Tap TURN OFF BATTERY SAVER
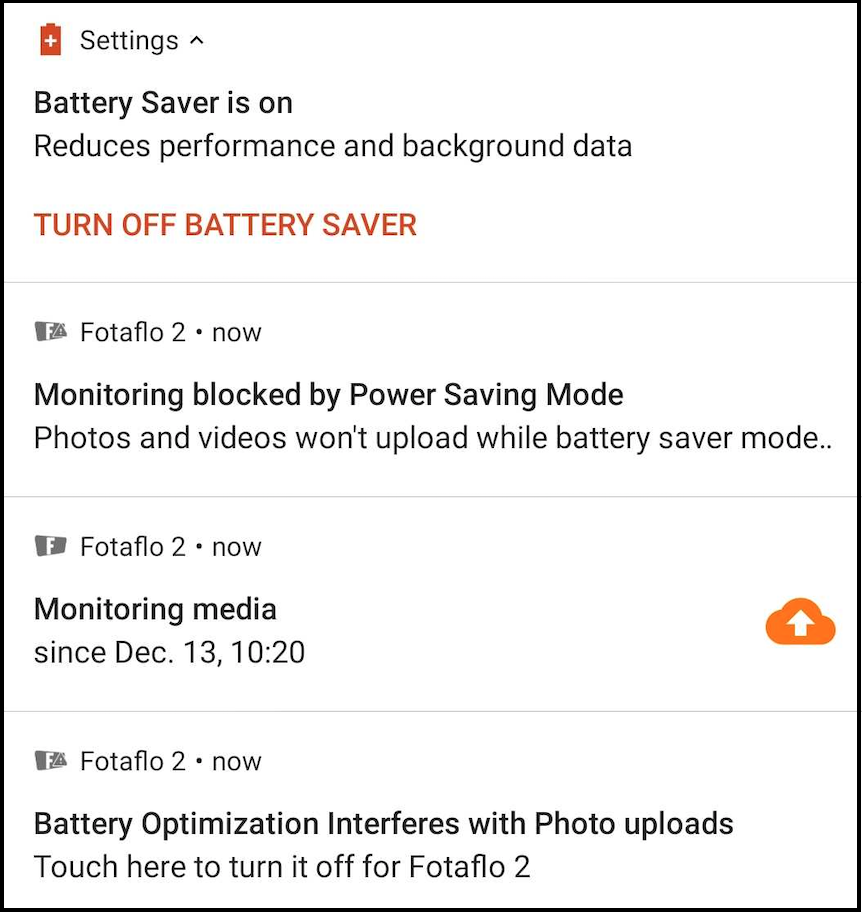The image size is (862, 912). (224, 224)
